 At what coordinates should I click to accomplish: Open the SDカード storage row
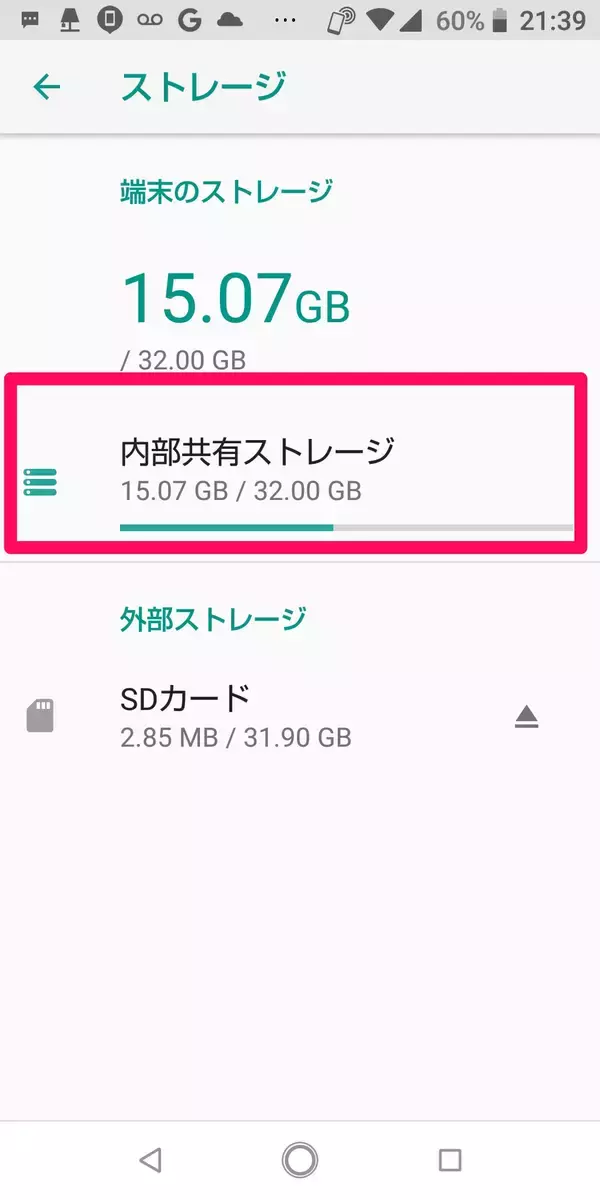click(235, 717)
